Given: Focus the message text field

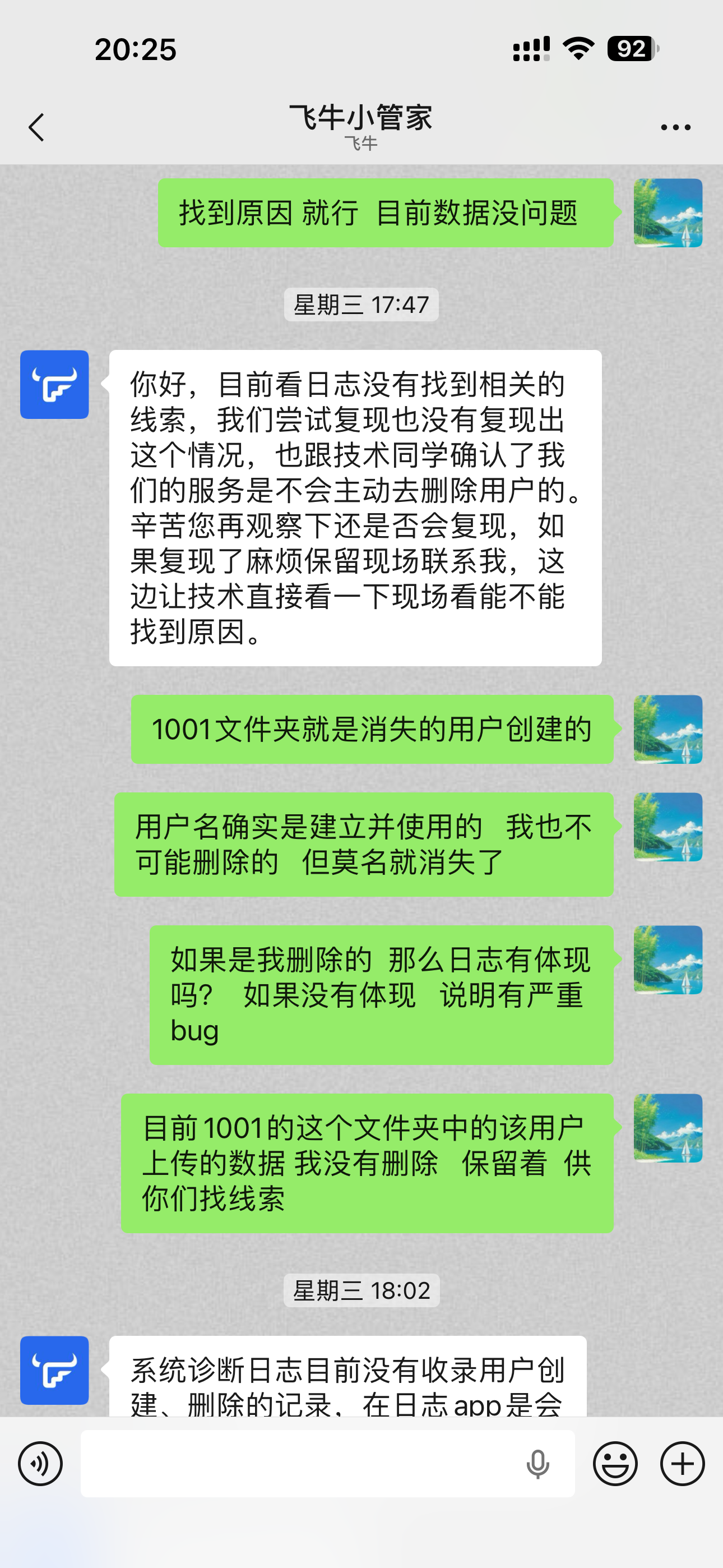Looking at the screenshot, I should tap(298, 1463).
